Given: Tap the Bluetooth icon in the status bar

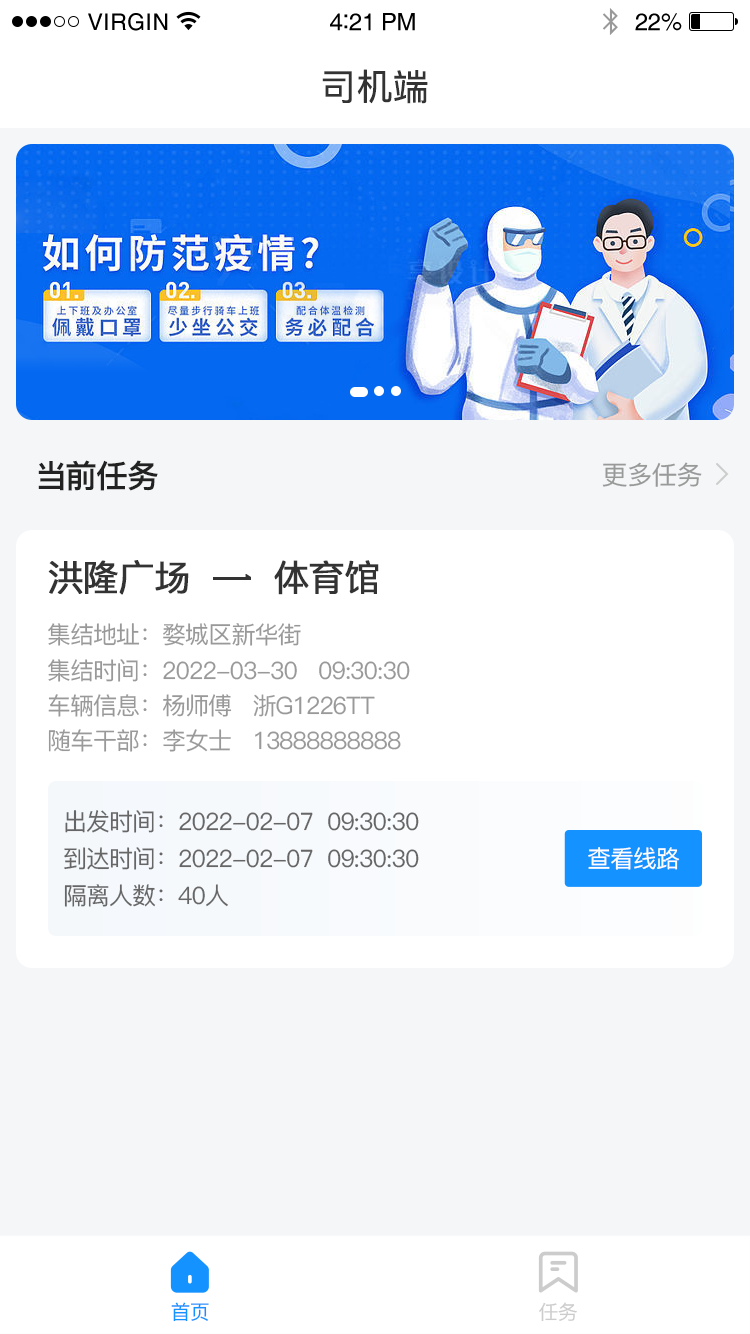Looking at the screenshot, I should pyautogui.click(x=610, y=20).
